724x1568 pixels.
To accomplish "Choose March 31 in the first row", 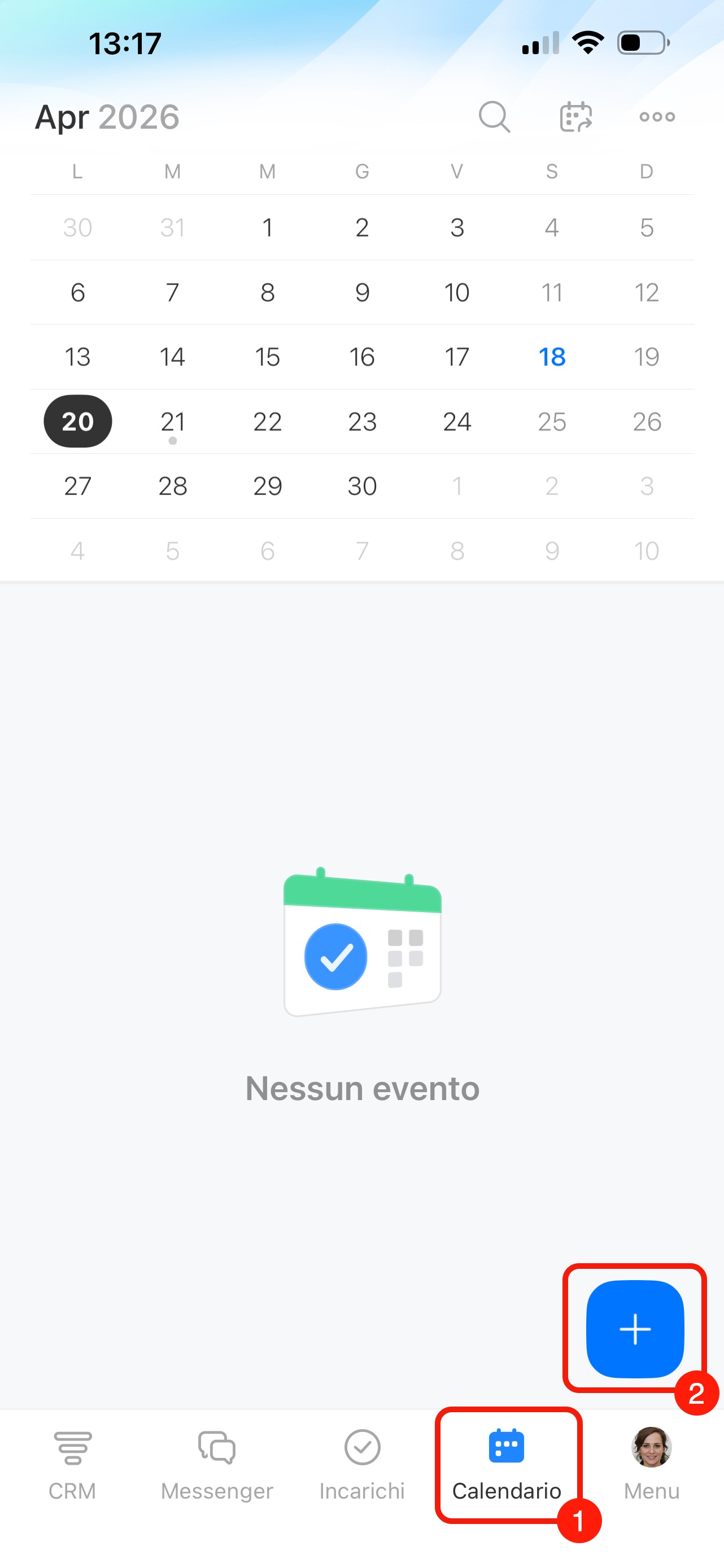I will point(172,227).
